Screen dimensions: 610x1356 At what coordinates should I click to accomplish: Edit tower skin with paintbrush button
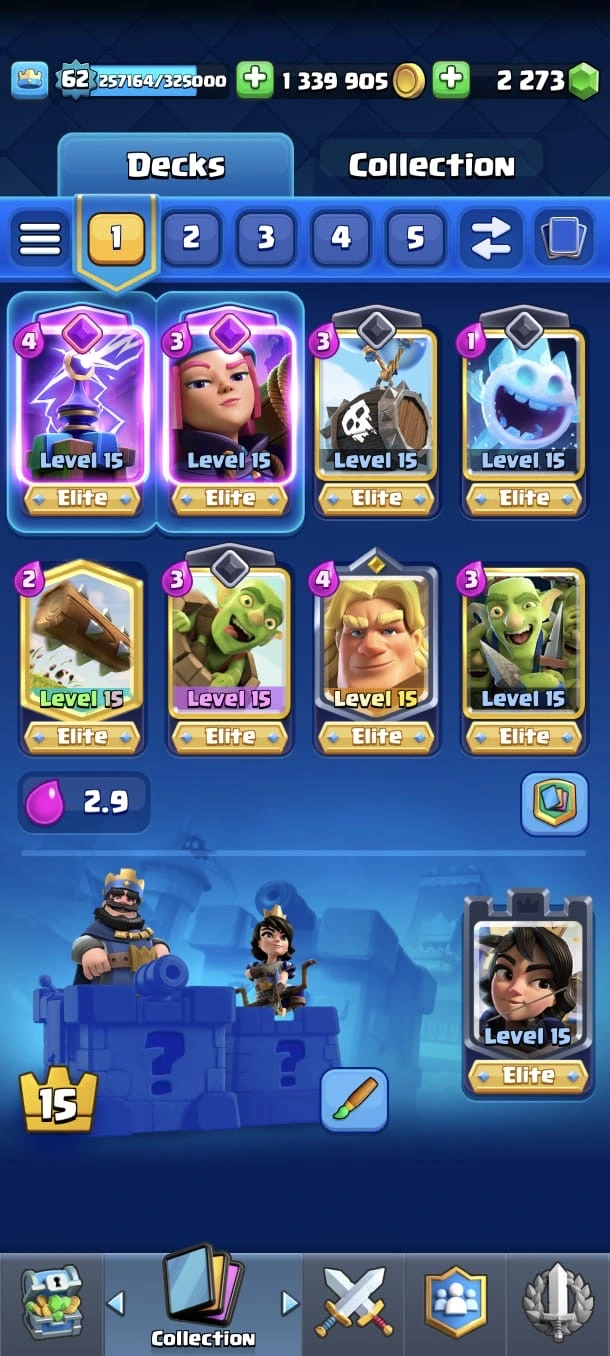click(354, 1099)
